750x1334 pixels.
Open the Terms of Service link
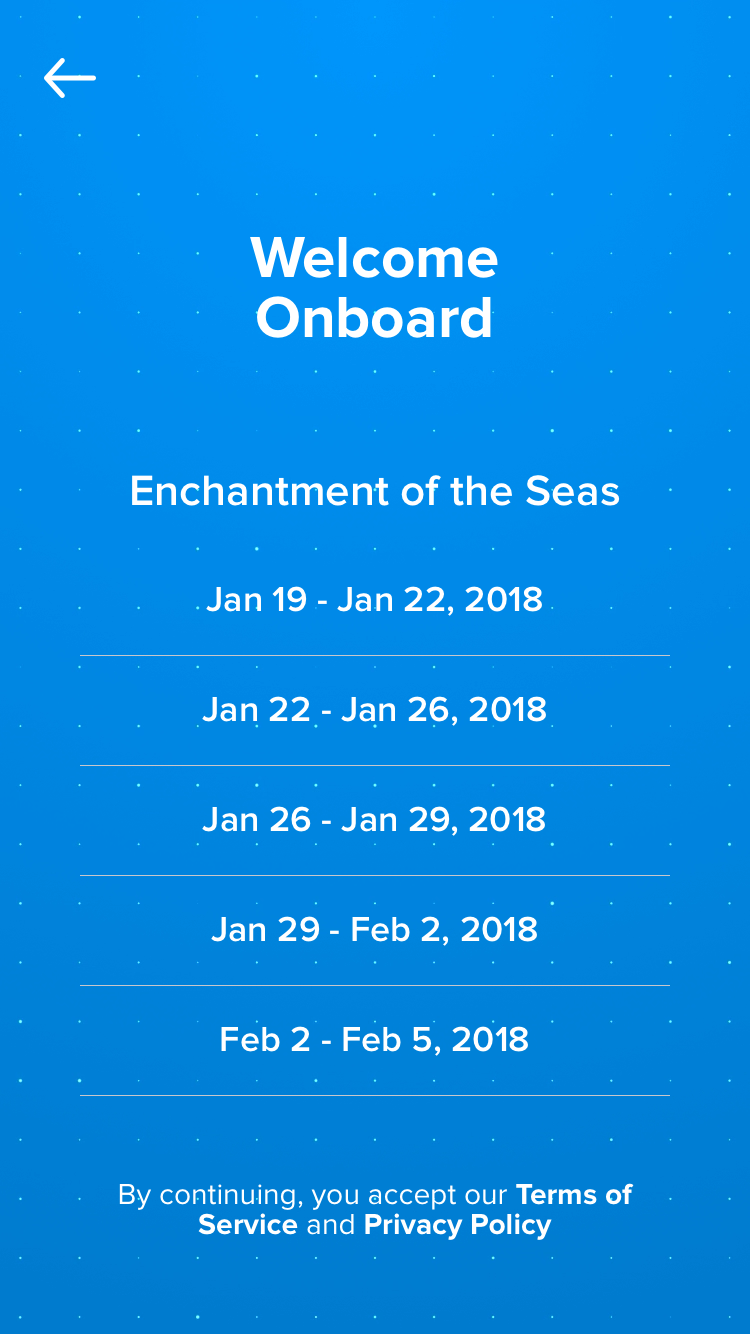pyautogui.click(x=415, y=1210)
